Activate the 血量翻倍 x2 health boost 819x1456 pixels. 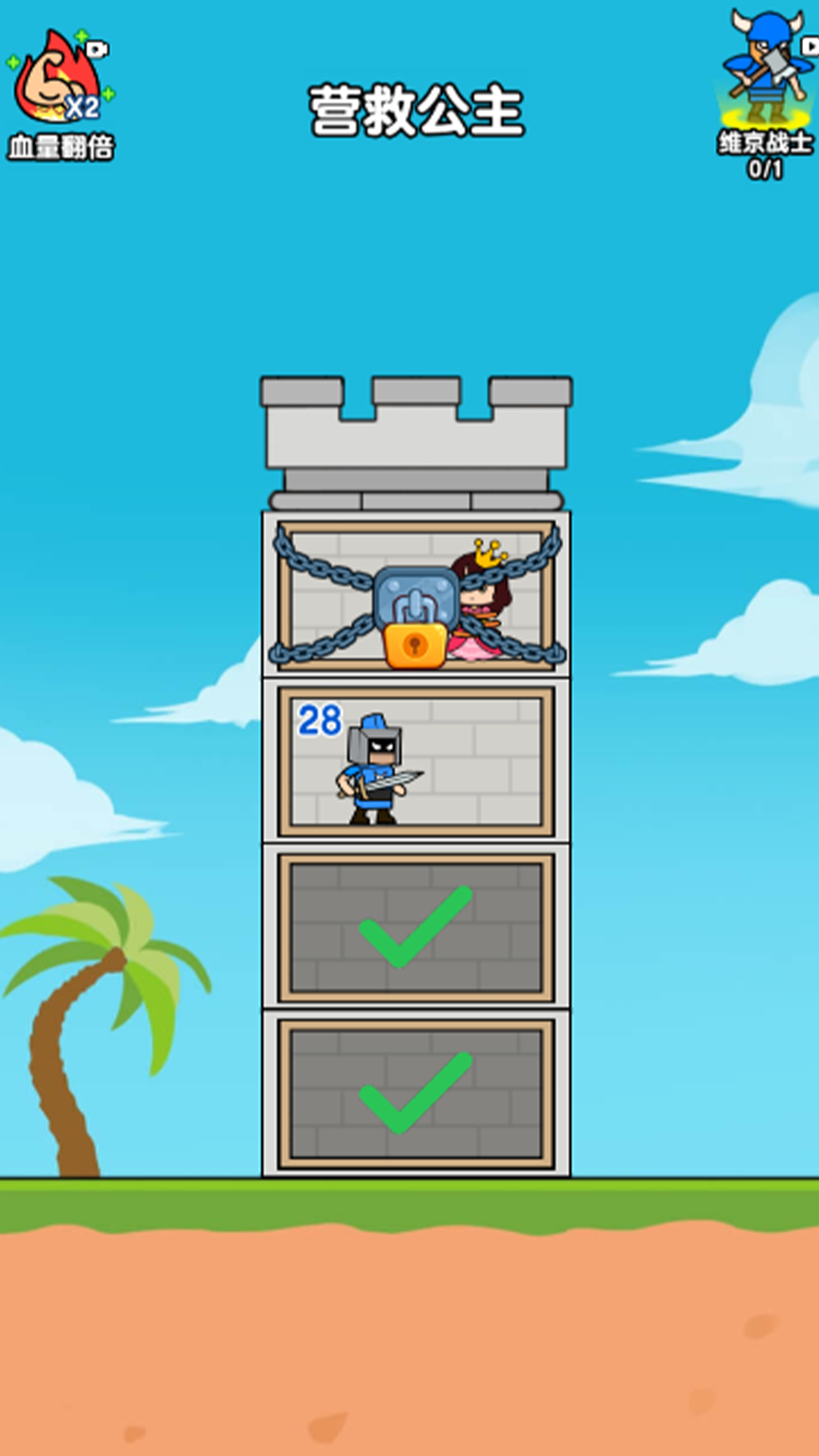pyautogui.click(x=61, y=91)
